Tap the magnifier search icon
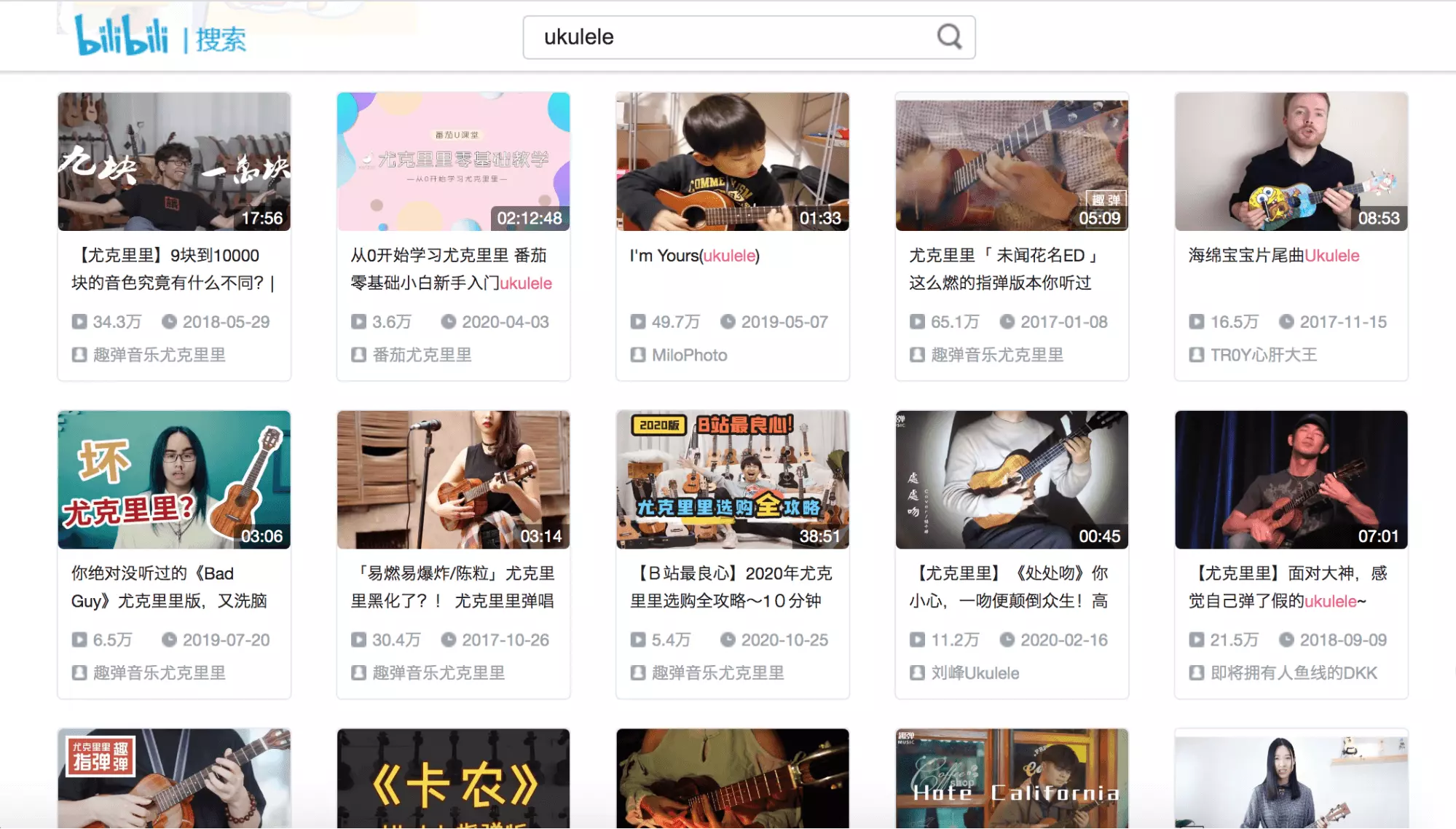Image resolution: width=1456 pixels, height=829 pixels. (x=949, y=36)
